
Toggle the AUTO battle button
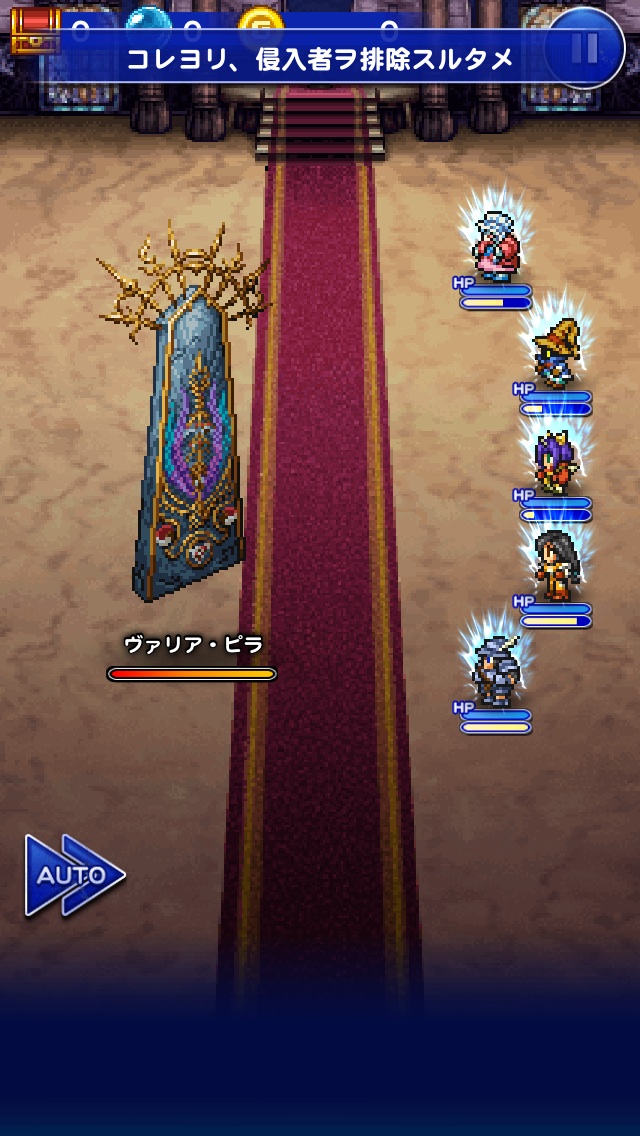[74, 875]
